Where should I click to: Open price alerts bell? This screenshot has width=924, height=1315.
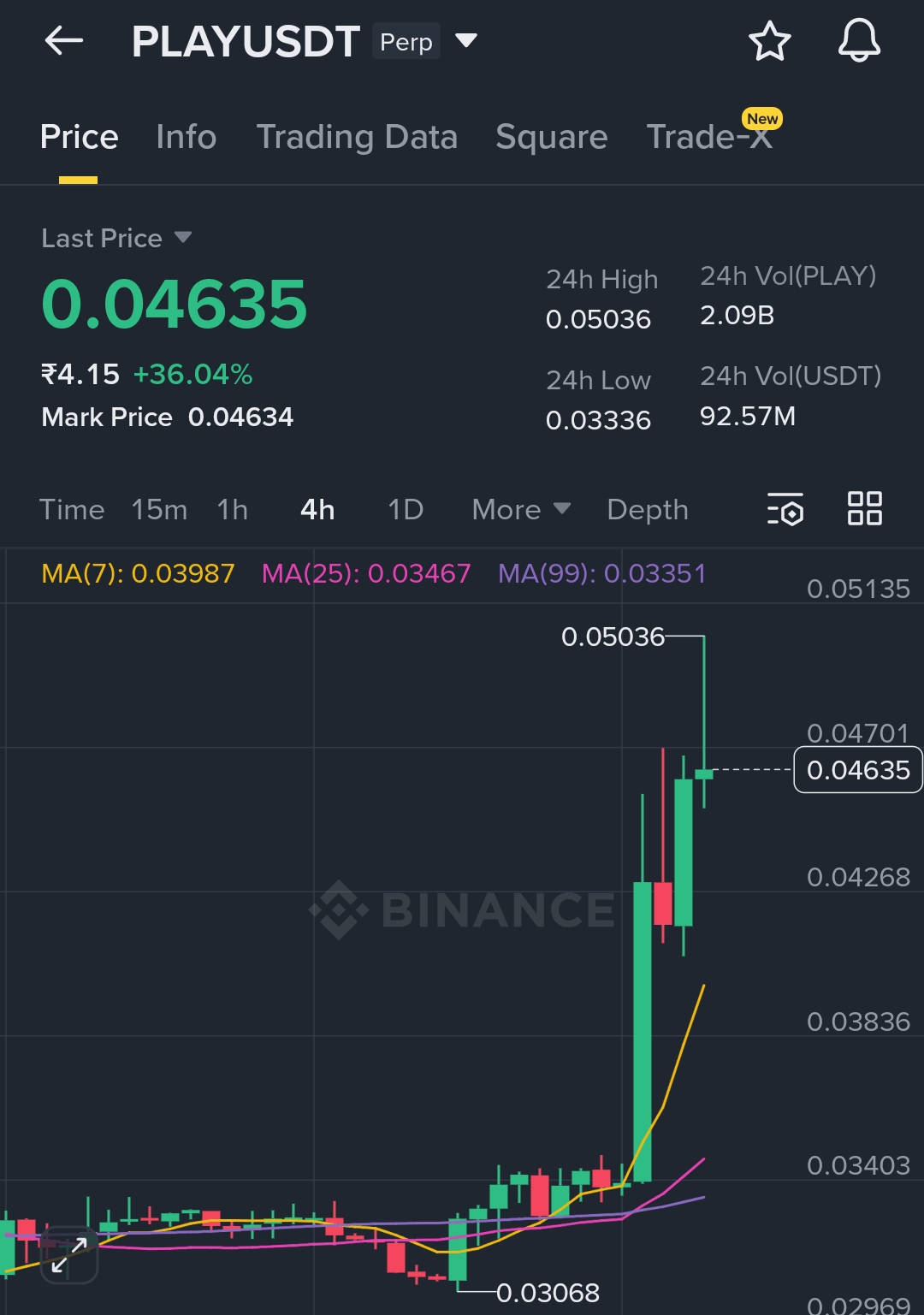point(858,41)
